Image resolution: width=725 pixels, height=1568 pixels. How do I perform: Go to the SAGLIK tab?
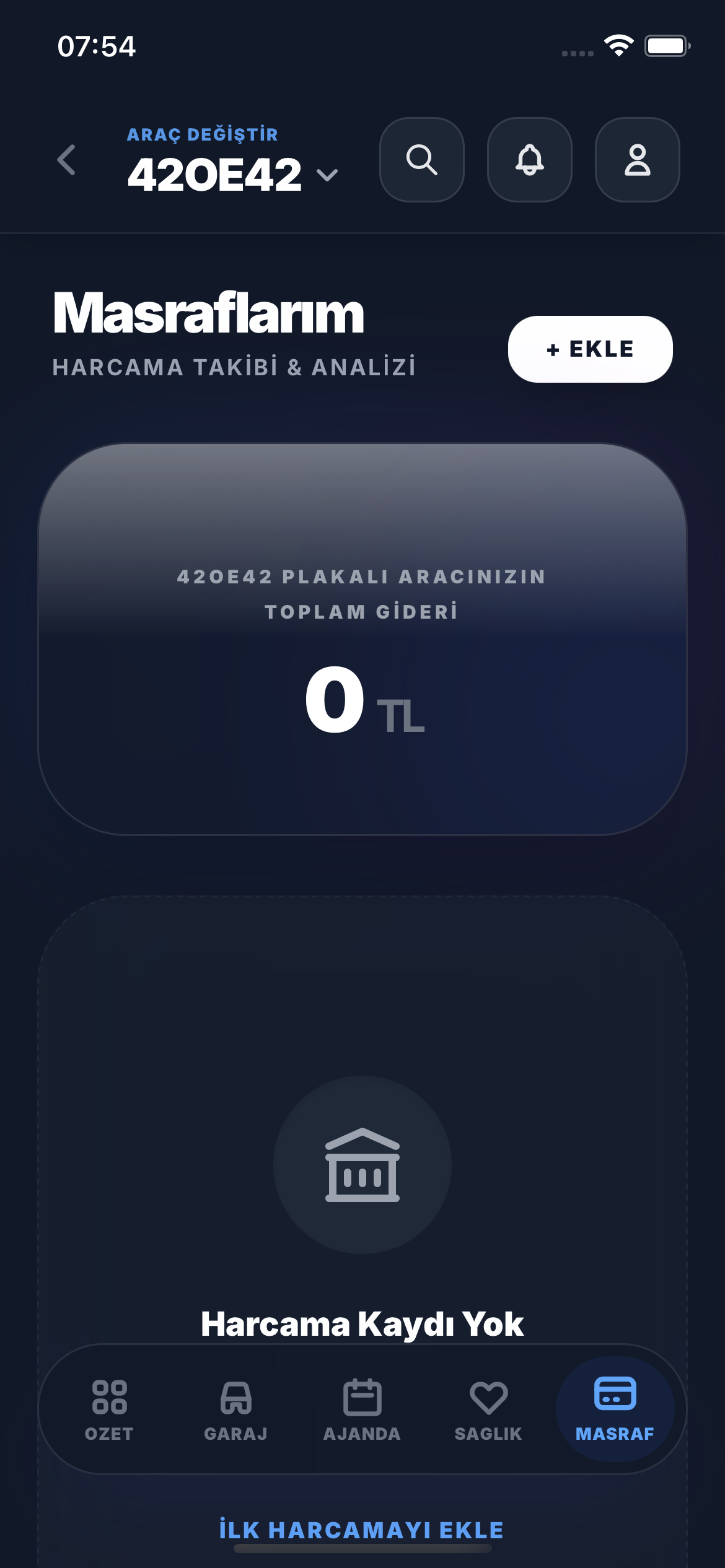(x=488, y=1410)
